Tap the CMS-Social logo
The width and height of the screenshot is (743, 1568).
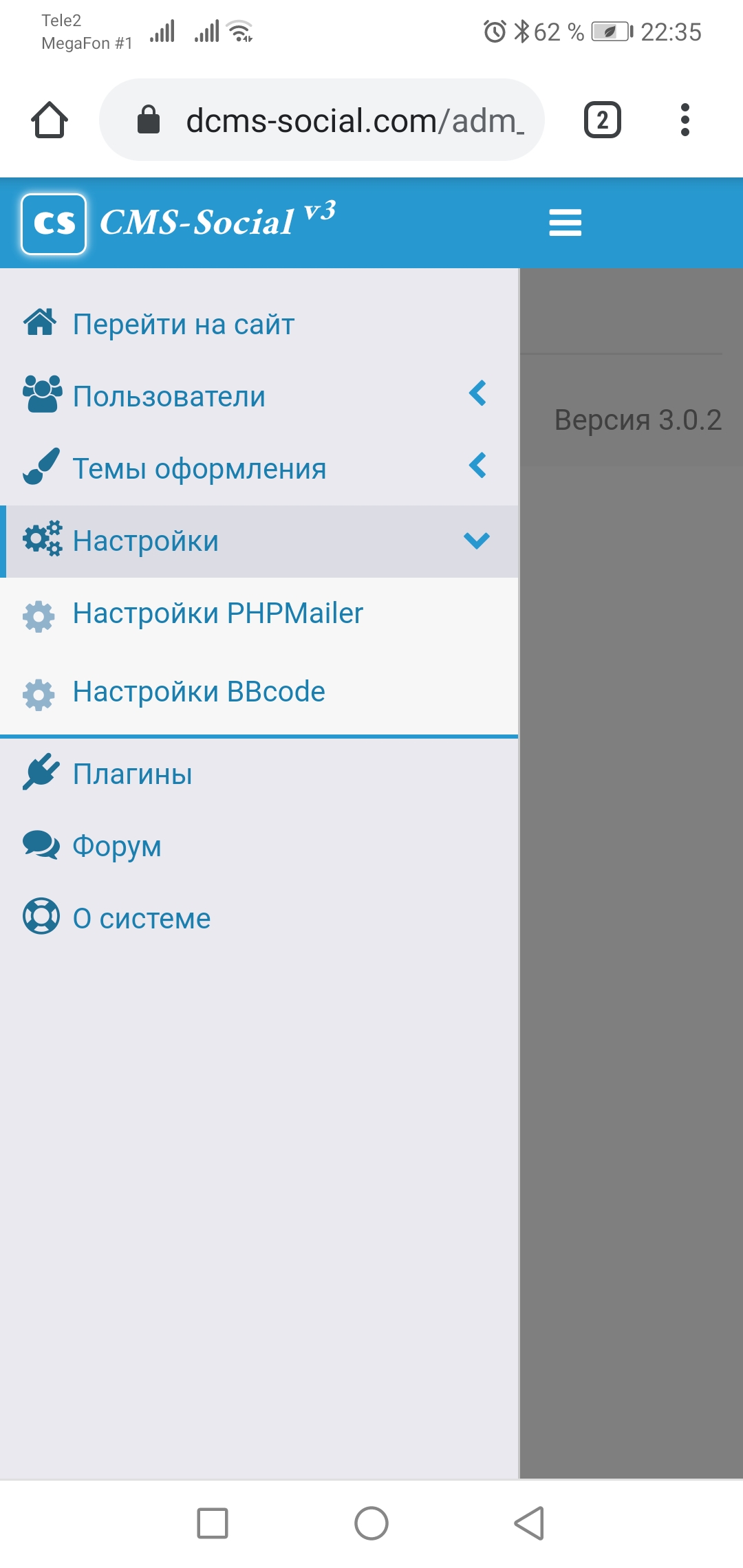pyautogui.click(x=179, y=223)
